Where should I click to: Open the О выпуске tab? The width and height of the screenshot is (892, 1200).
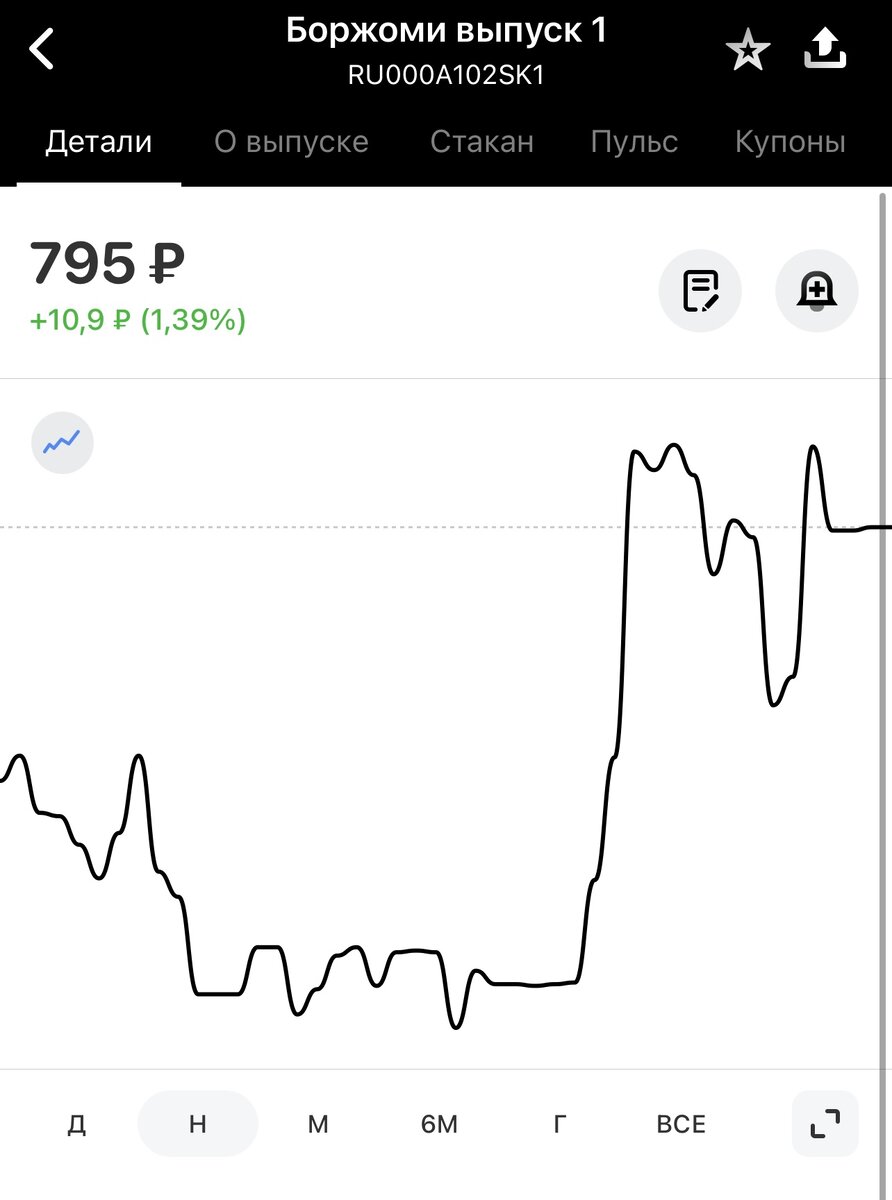tap(291, 142)
